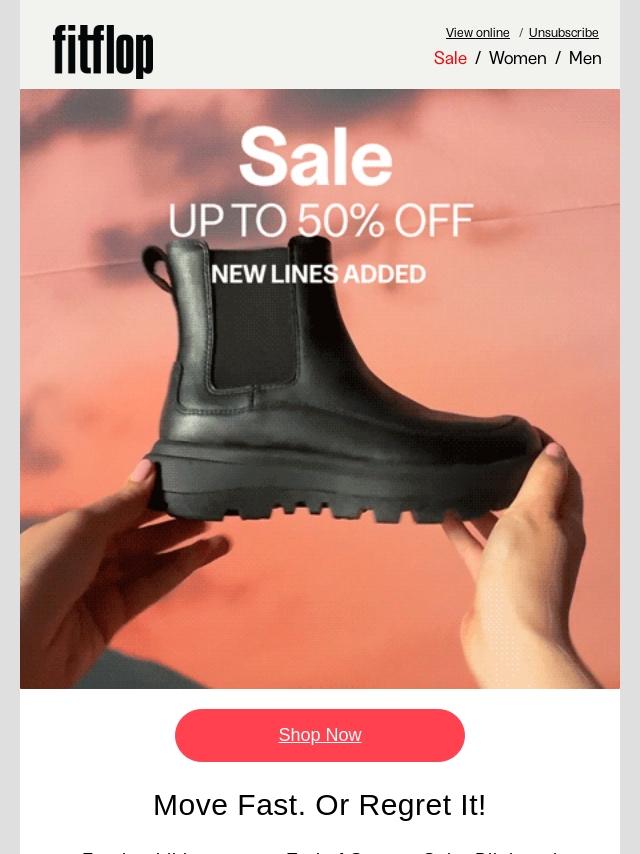
Task: Open the View online link
Action: click(x=477, y=33)
